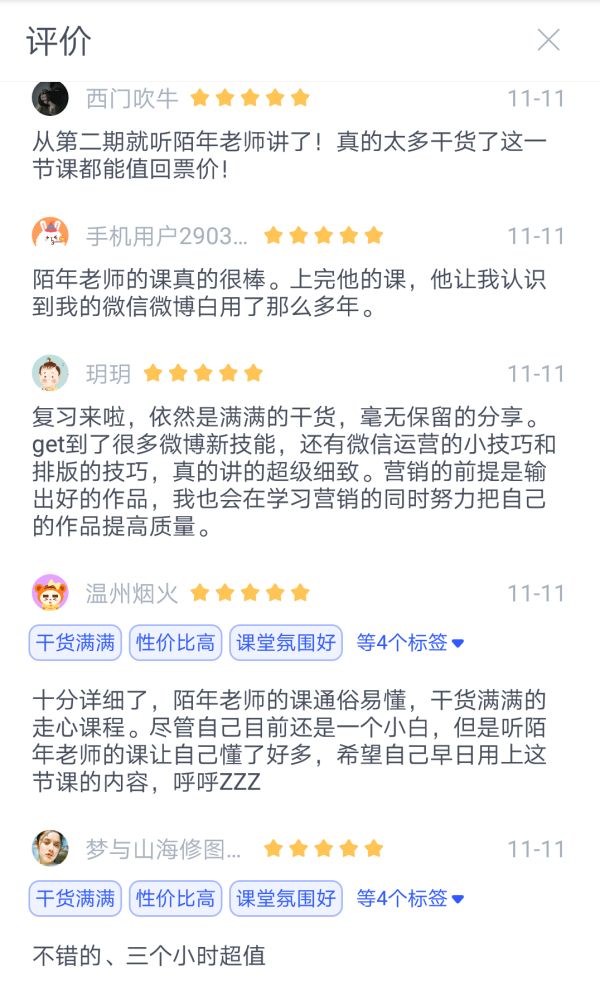The height and width of the screenshot is (986, 600).
Task: Expand 等4个标签 under 温州烟火's review
Action: tap(410, 643)
